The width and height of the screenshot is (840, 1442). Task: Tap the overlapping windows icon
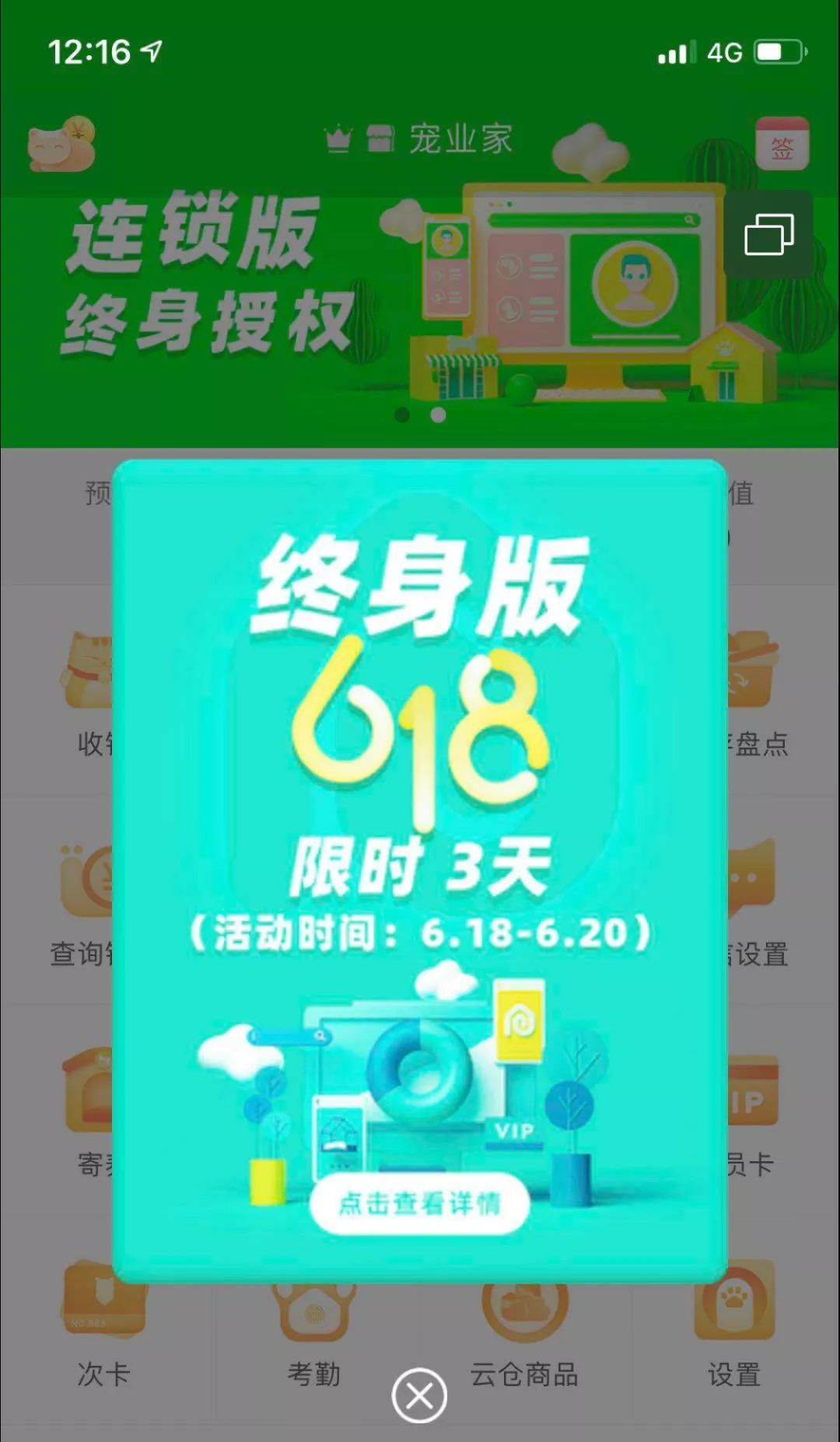[768, 234]
